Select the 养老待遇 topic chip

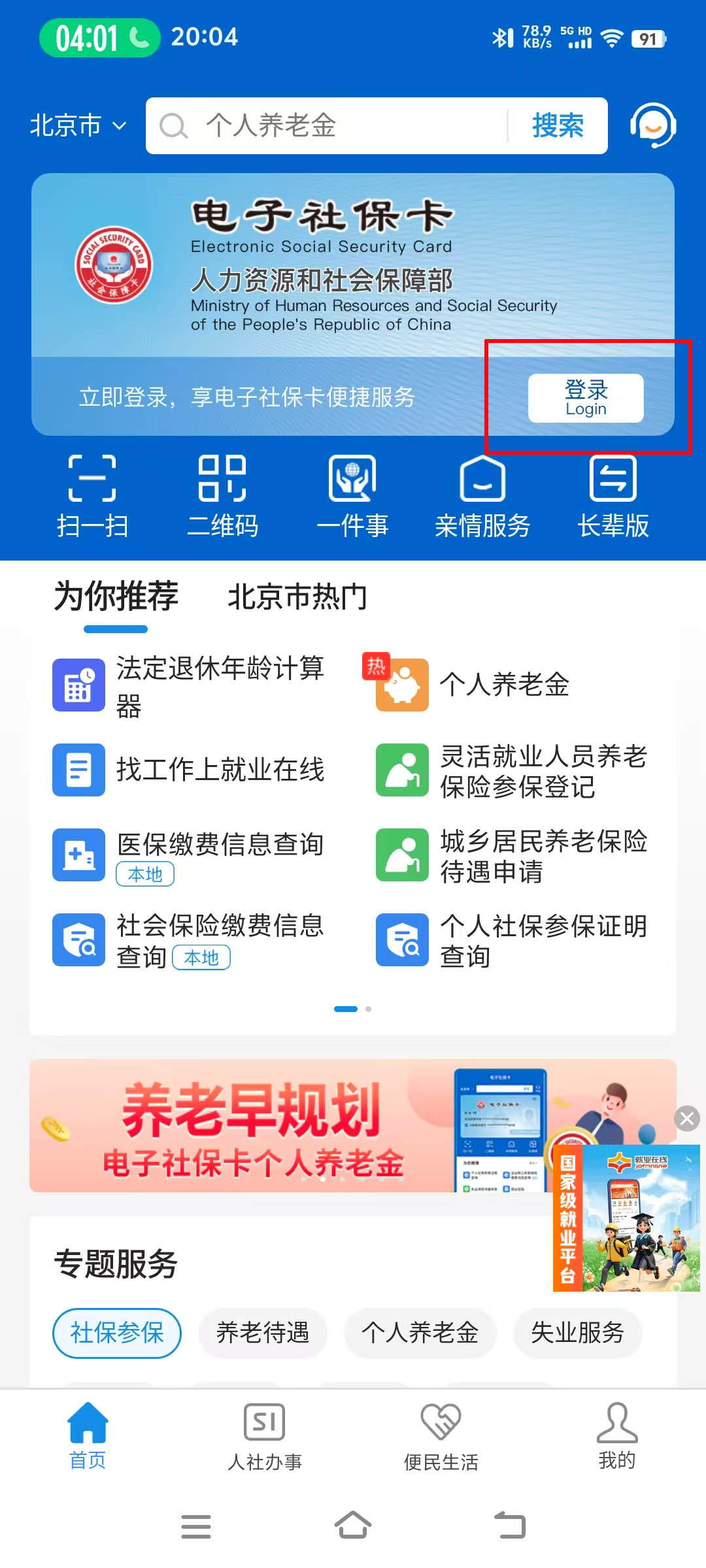point(262,1333)
